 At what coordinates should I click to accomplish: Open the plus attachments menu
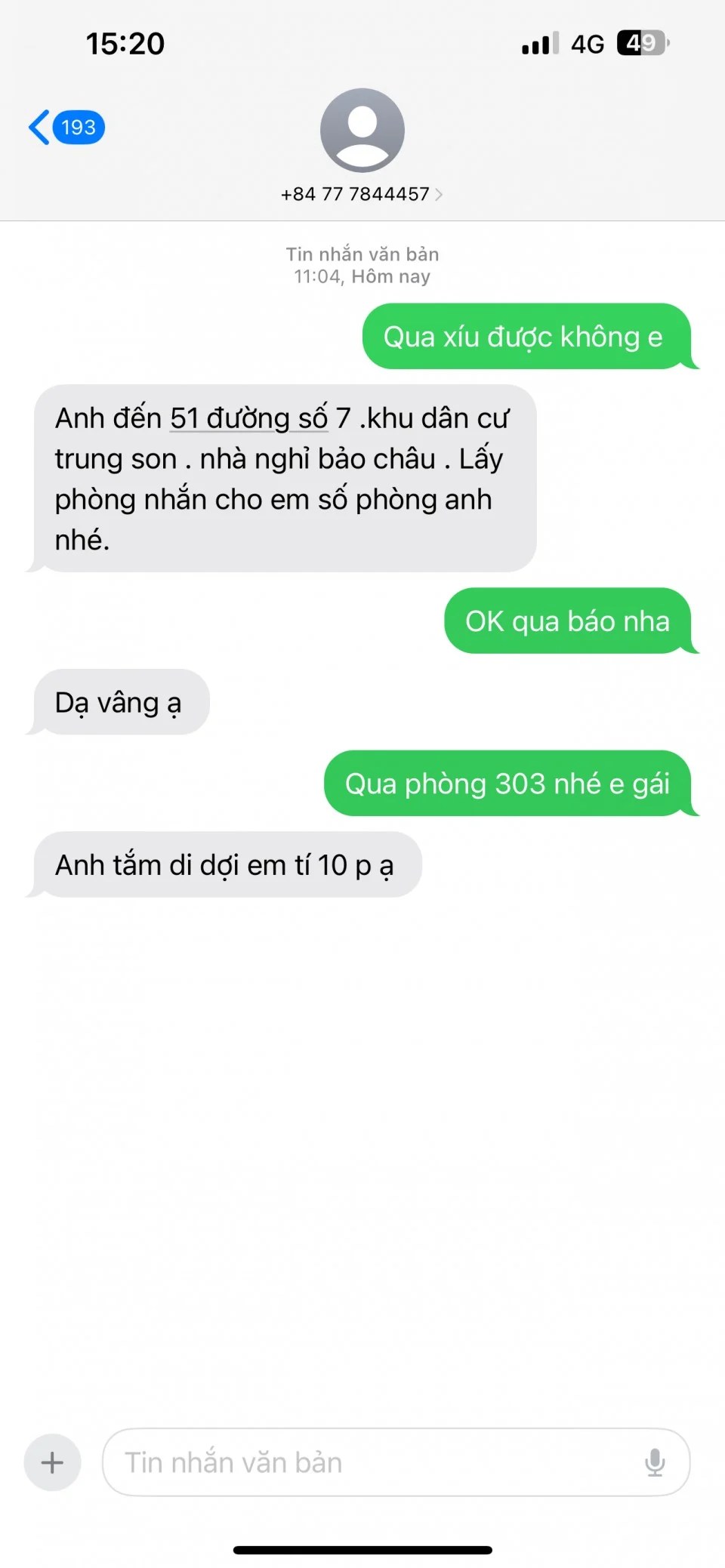click(x=52, y=1462)
